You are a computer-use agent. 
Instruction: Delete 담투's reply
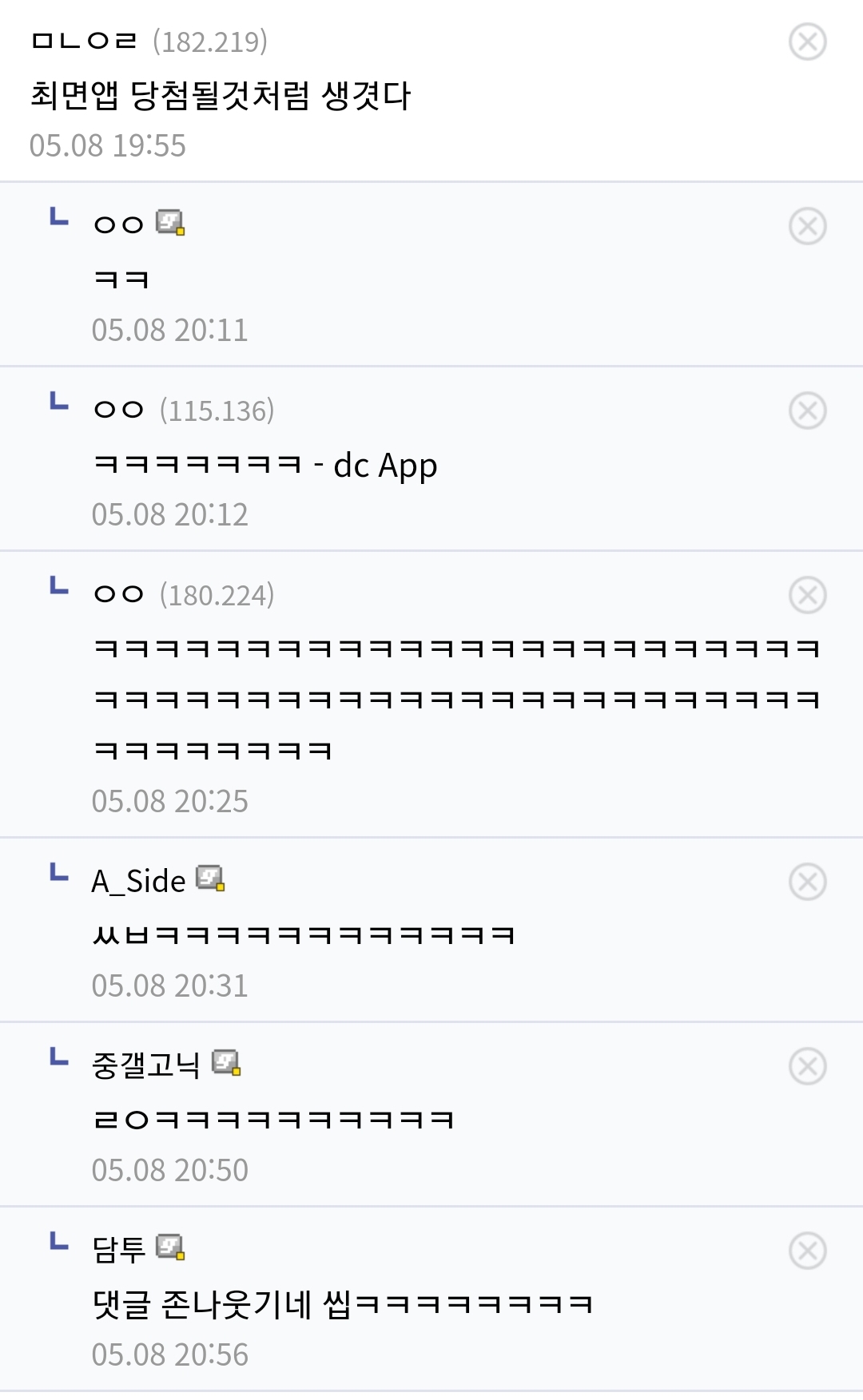pos(807,1251)
